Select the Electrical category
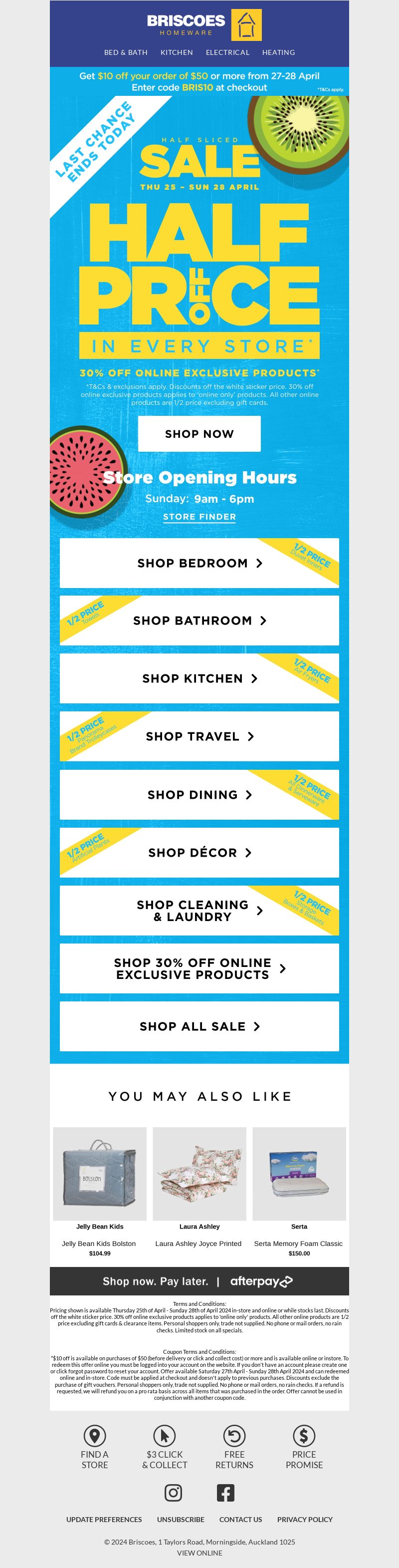Image resolution: width=399 pixels, height=1568 pixels. 227,52
